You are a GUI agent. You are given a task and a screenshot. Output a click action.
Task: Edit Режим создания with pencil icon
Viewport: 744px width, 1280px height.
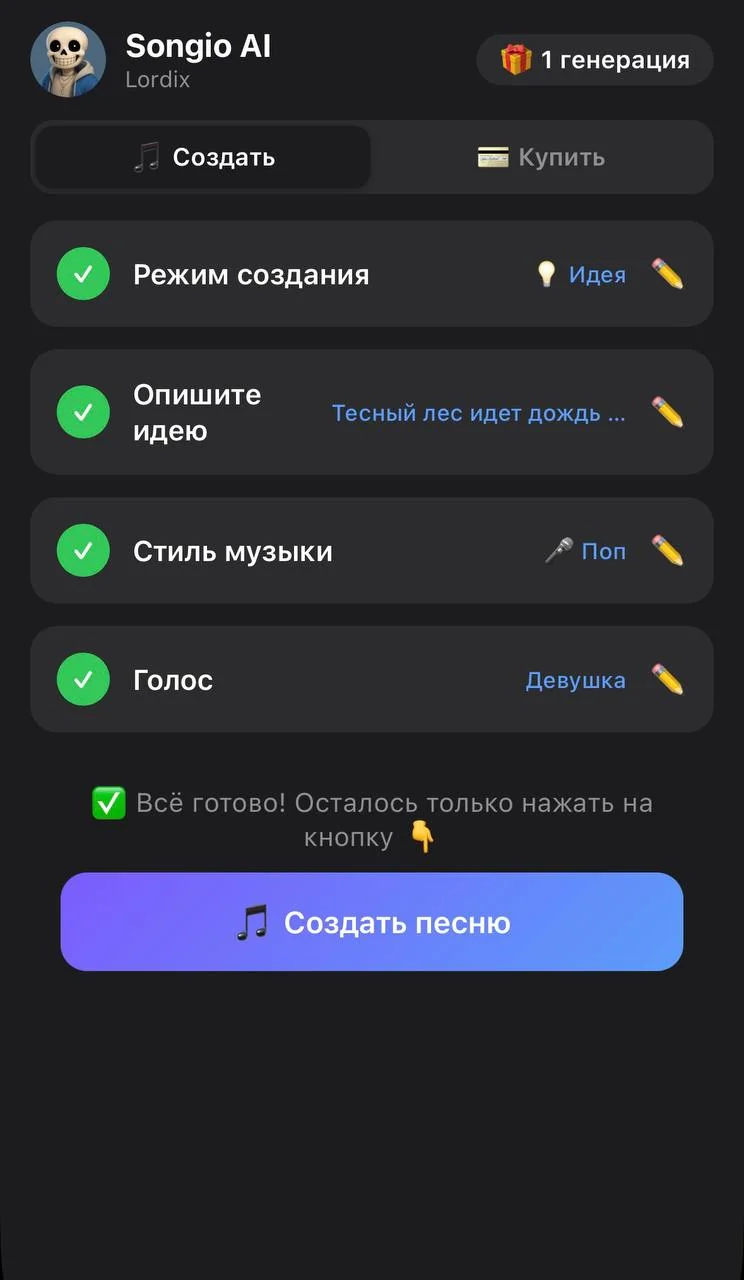pyautogui.click(x=667, y=274)
